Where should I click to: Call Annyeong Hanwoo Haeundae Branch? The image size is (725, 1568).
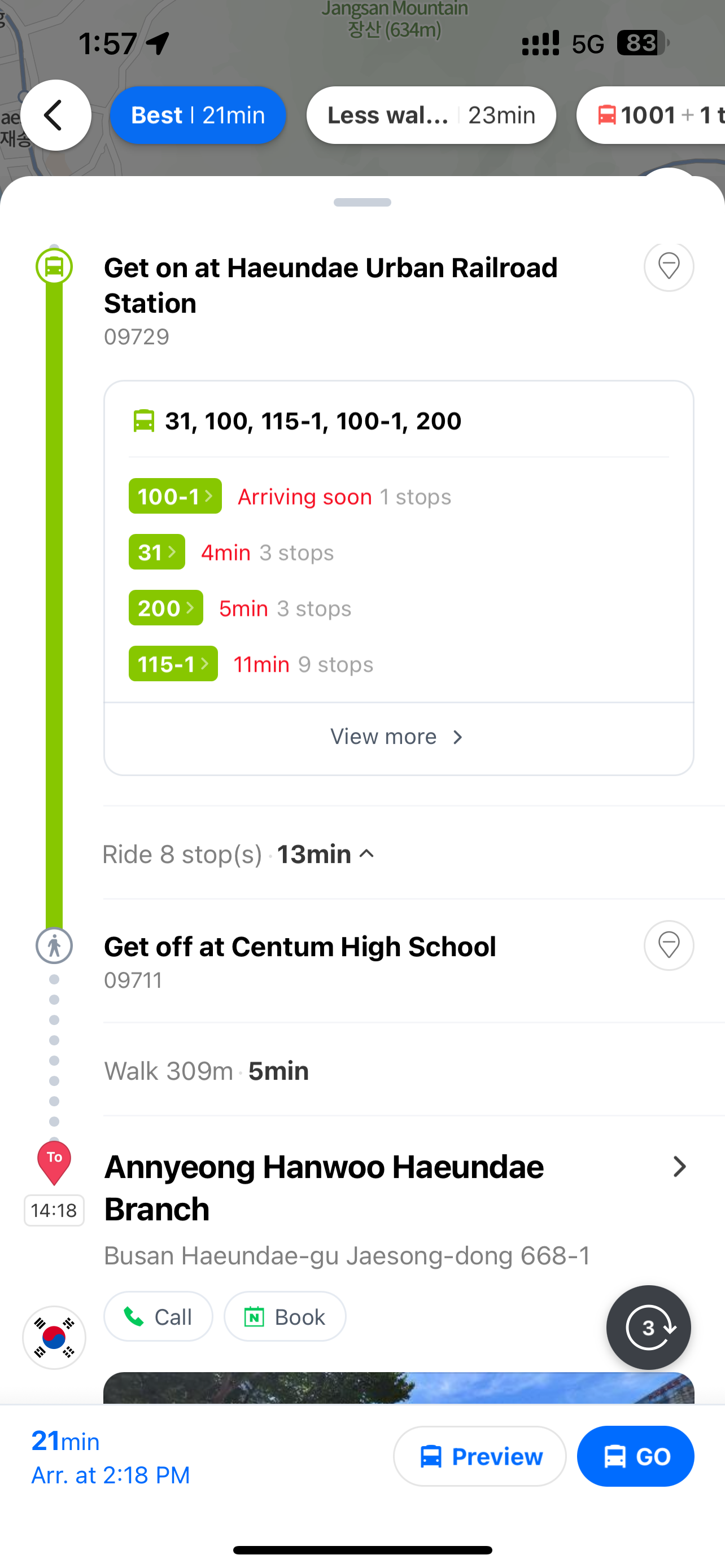158,1317
